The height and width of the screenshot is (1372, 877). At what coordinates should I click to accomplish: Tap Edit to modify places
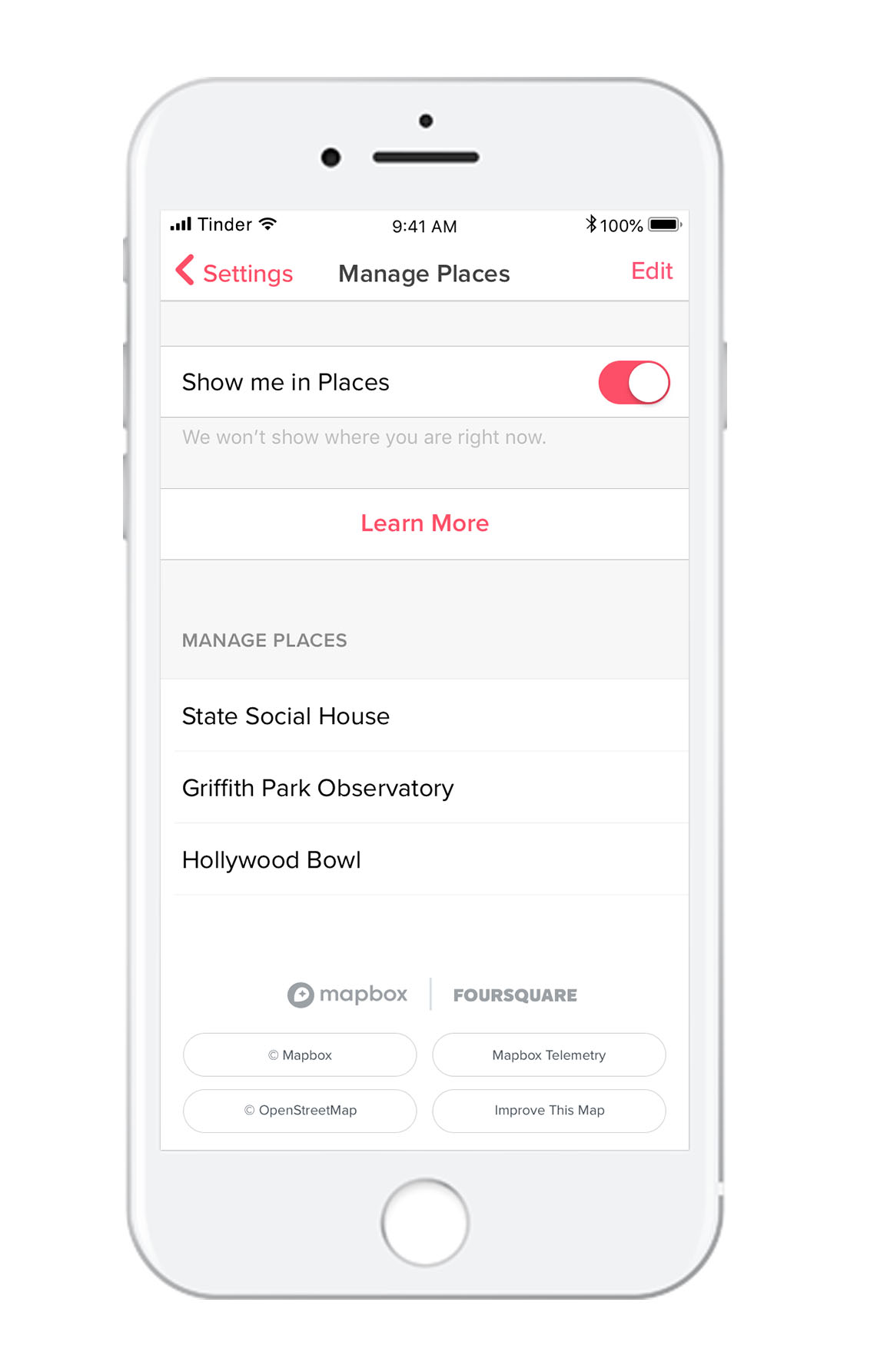[651, 271]
